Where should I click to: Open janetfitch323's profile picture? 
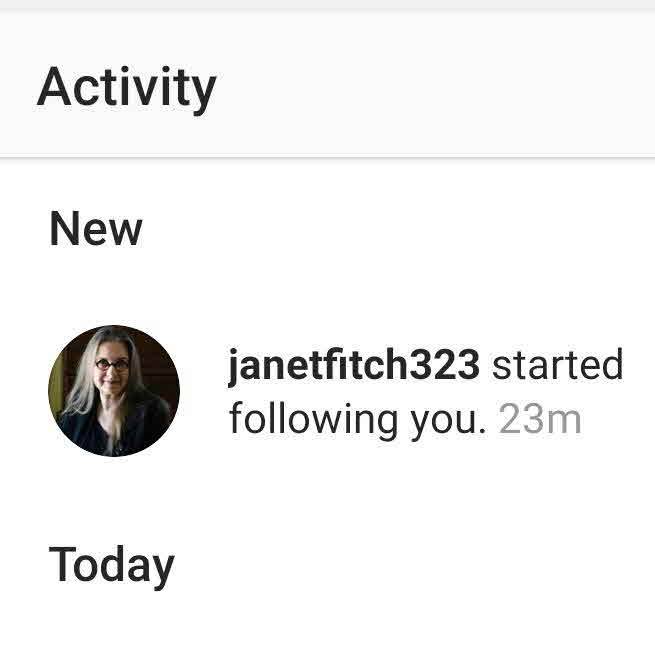(x=114, y=391)
